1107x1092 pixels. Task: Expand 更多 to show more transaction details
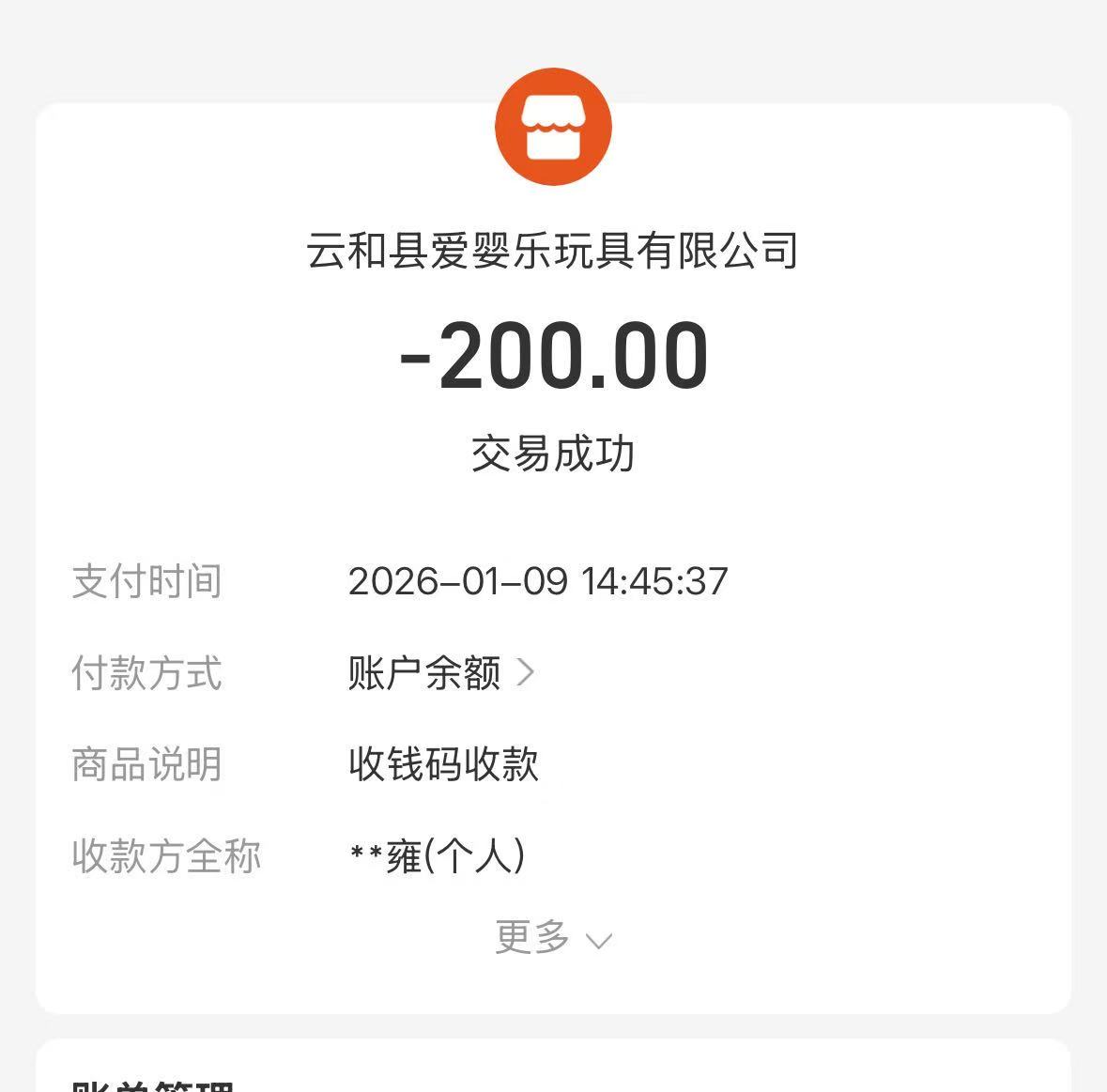[x=552, y=937]
